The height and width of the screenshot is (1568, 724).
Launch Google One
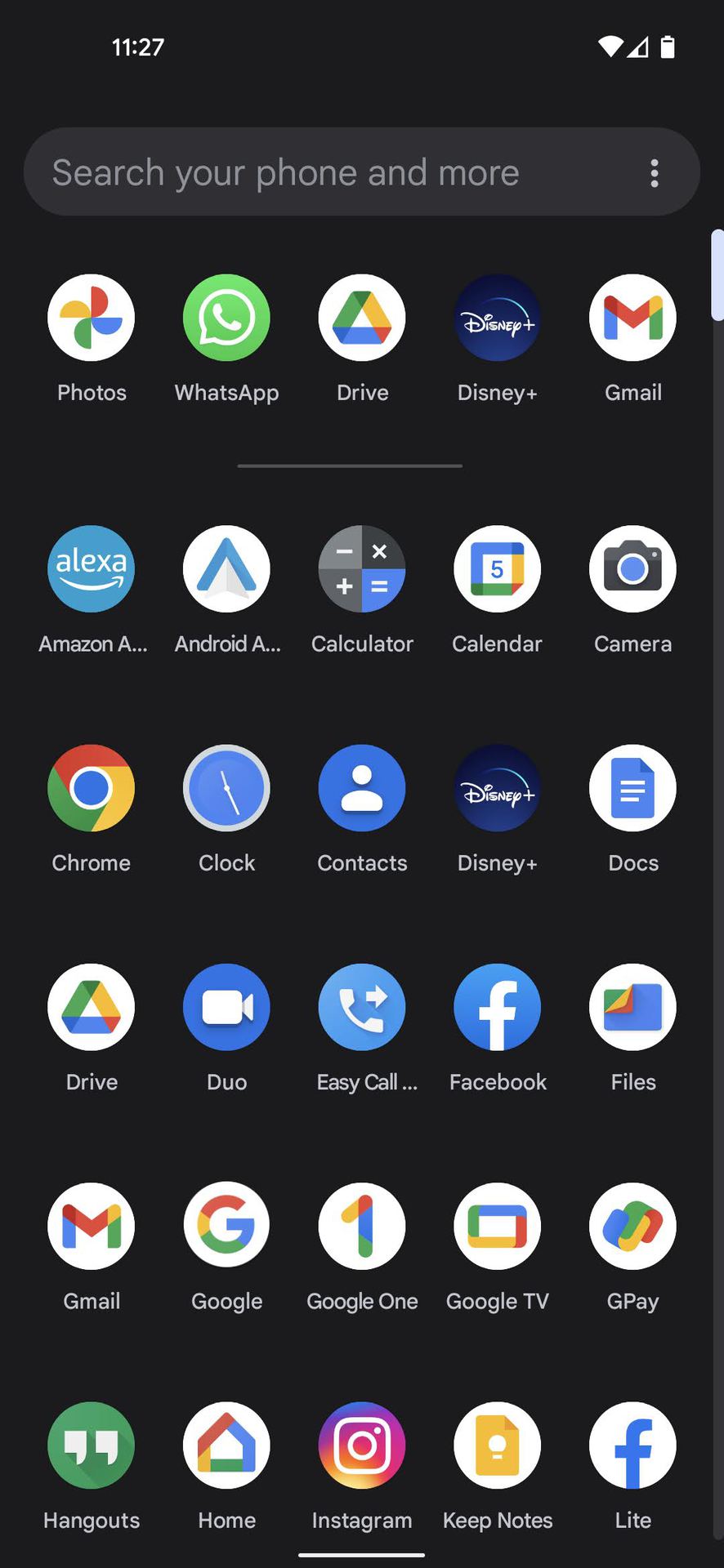pyautogui.click(x=362, y=1226)
